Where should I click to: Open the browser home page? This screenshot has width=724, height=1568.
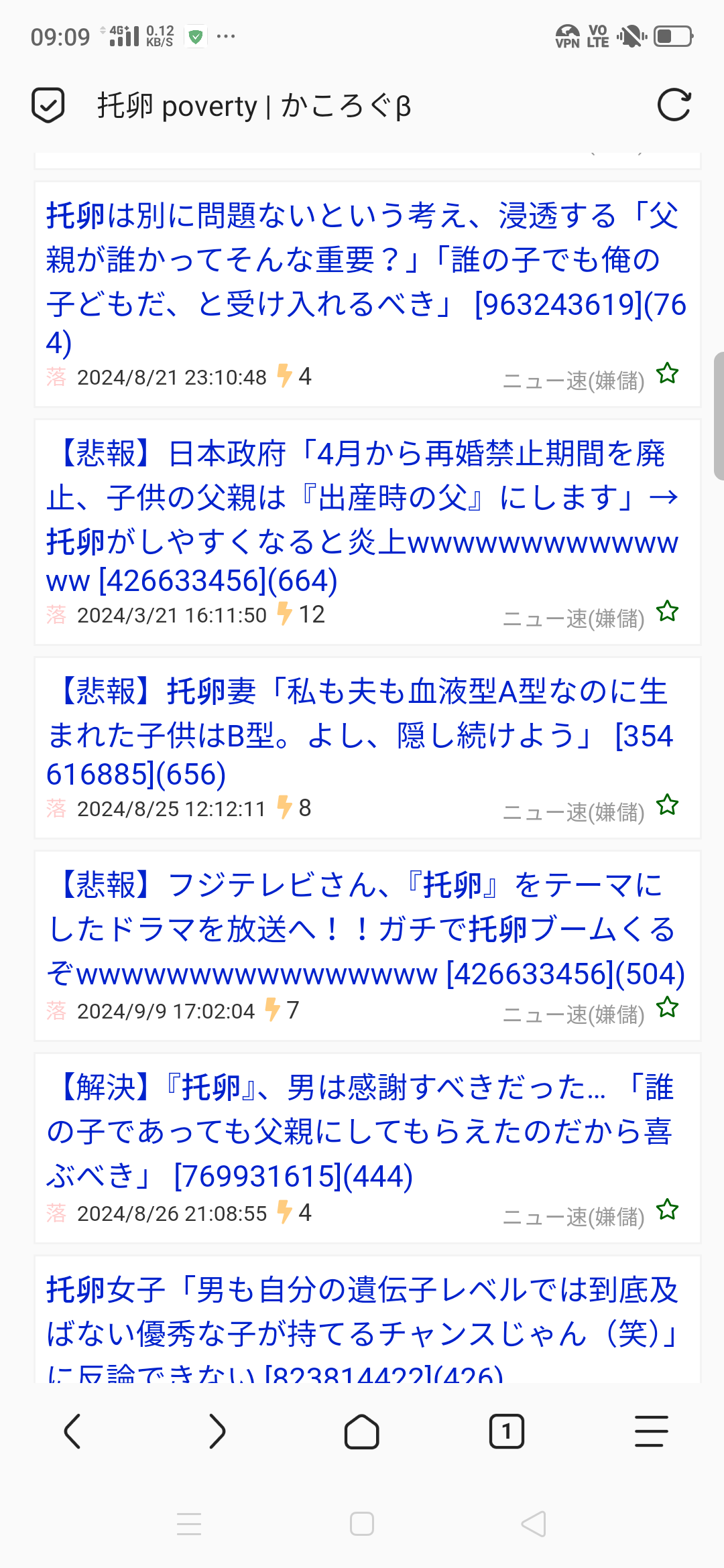[361, 1431]
